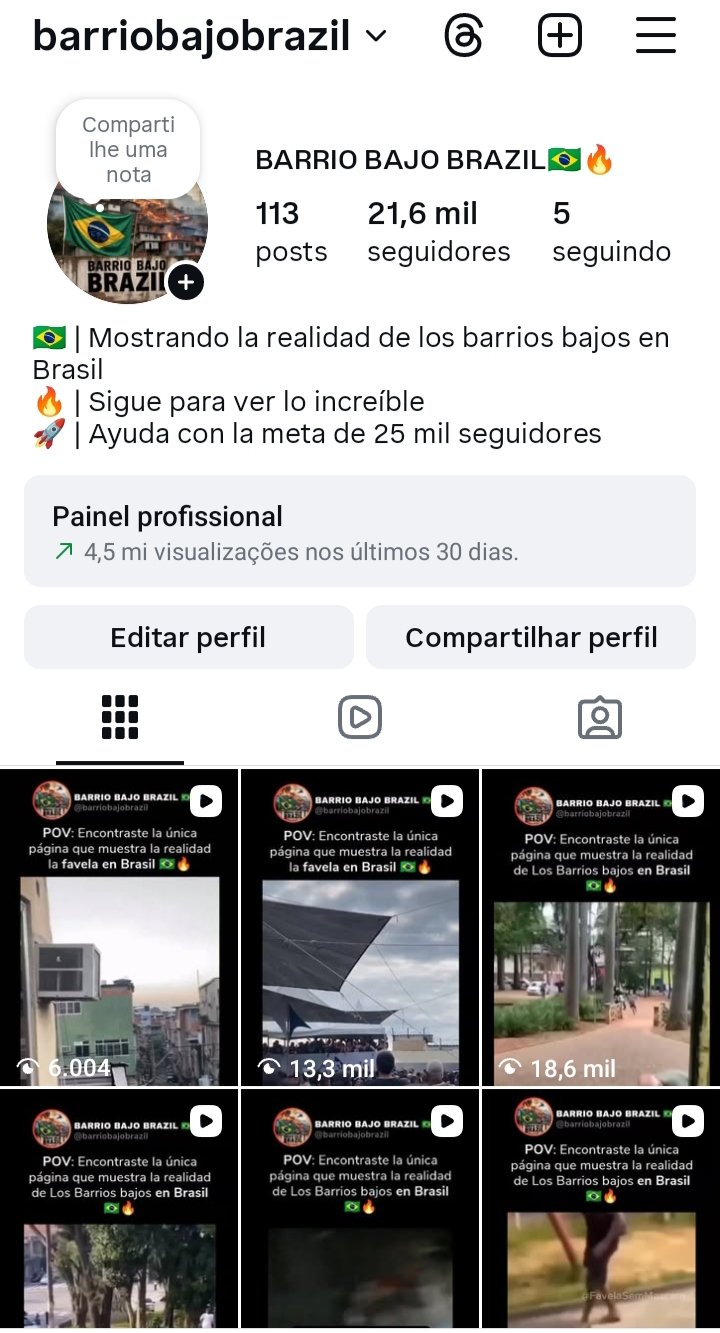The width and height of the screenshot is (720, 1333).
Task: Open the reel with 18,6 mil views
Action: [600, 928]
